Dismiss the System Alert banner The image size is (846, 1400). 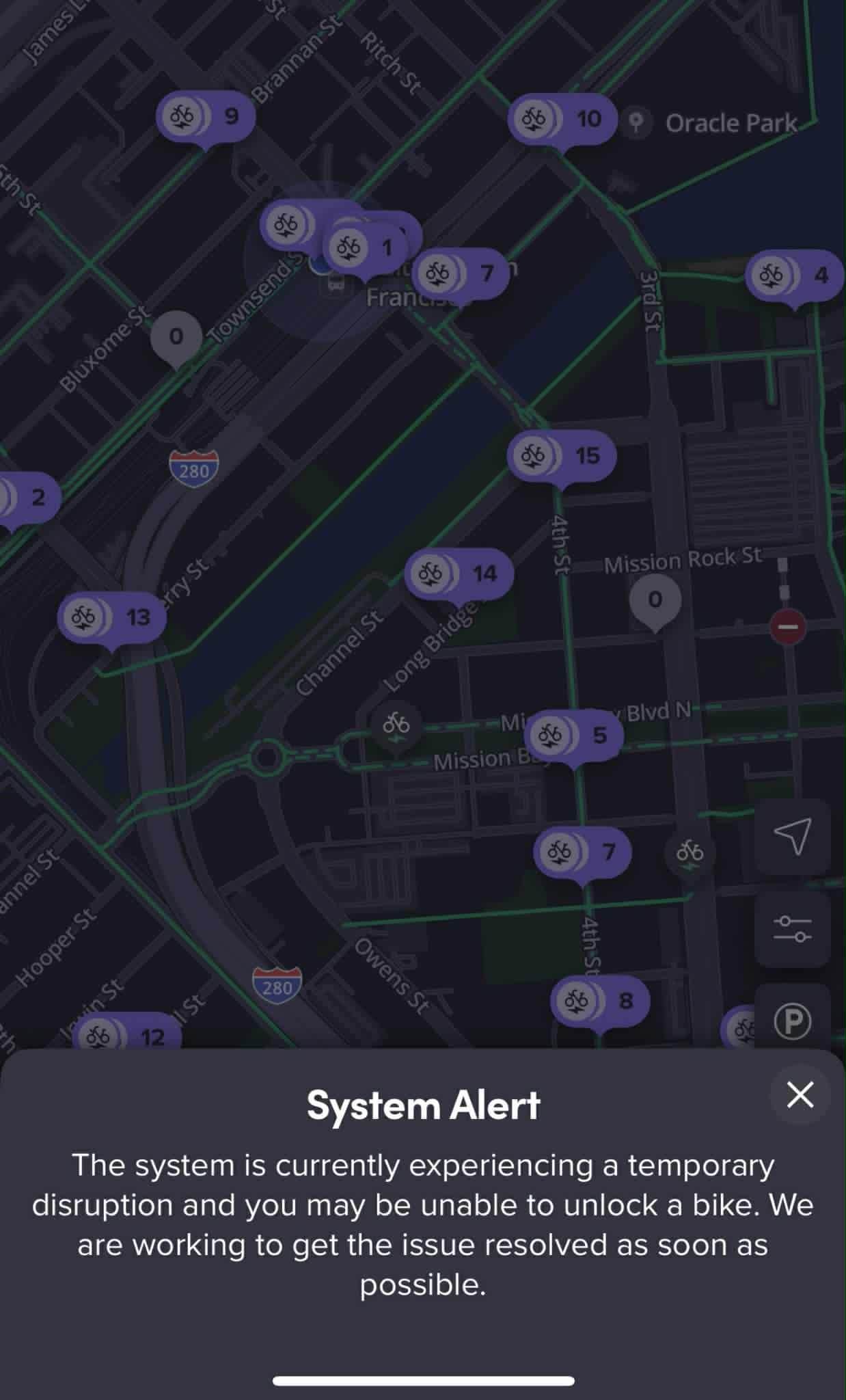click(x=800, y=1094)
